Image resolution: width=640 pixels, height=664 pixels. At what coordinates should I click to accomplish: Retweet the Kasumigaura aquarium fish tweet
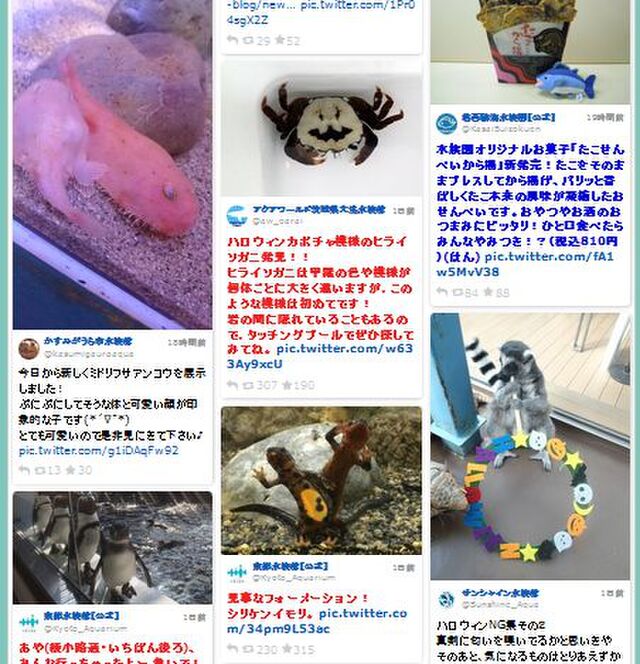coord(43,470)
